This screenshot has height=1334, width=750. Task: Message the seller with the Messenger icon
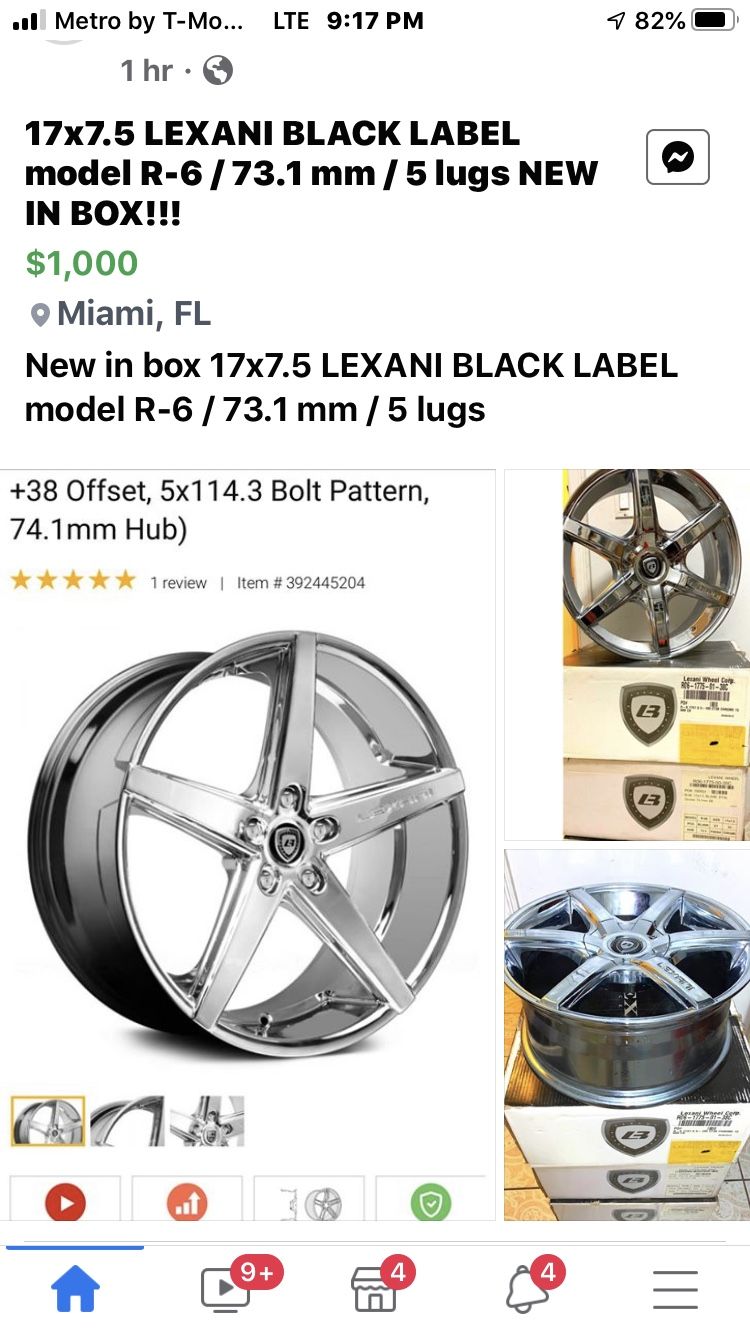pos(677,157)
